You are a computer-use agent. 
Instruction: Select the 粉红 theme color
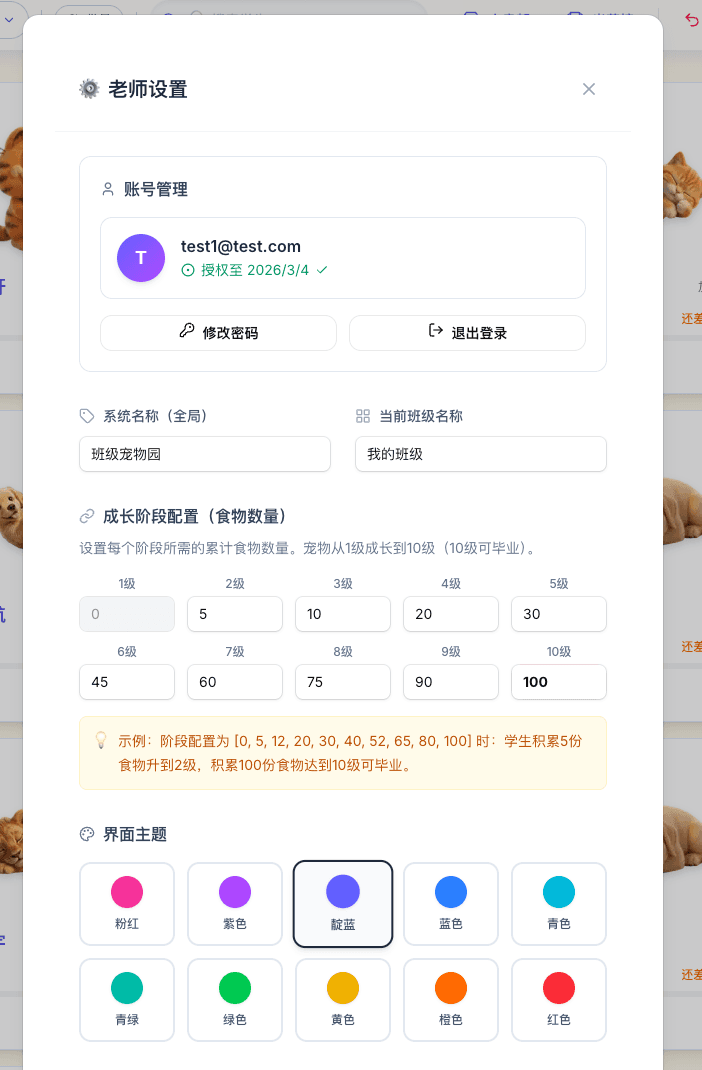point(127,903)
